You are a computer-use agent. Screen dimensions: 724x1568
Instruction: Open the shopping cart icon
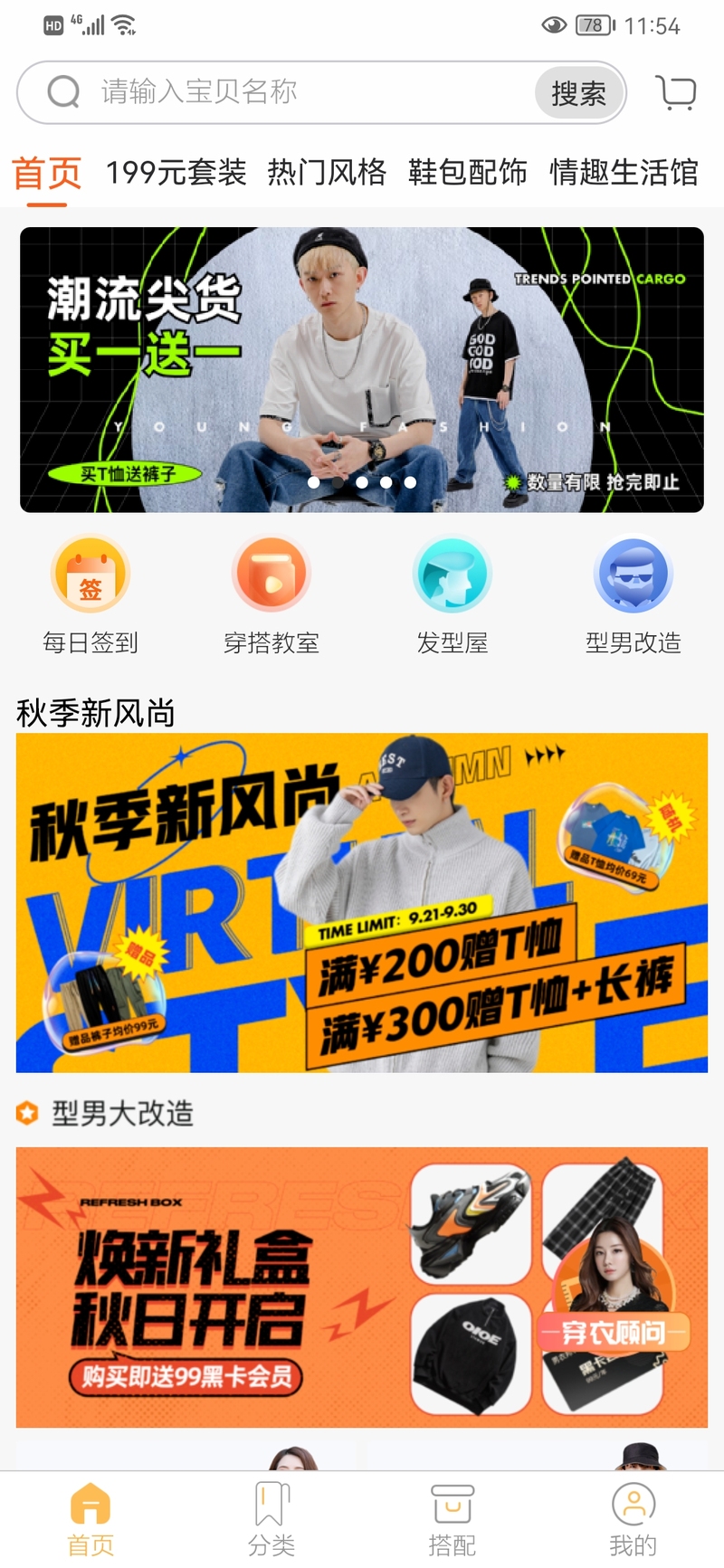pos(676,92)
